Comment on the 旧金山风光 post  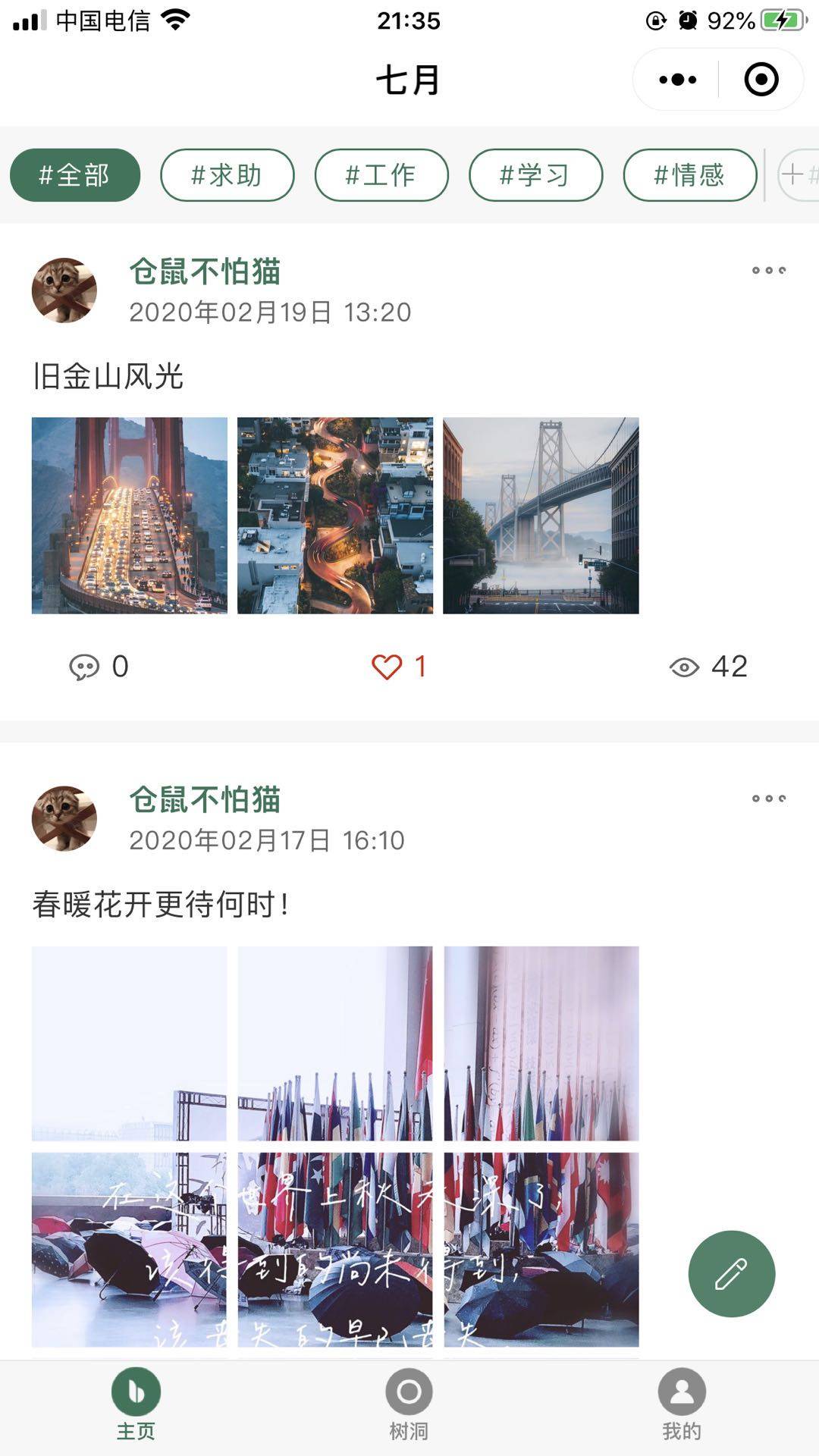99,667
